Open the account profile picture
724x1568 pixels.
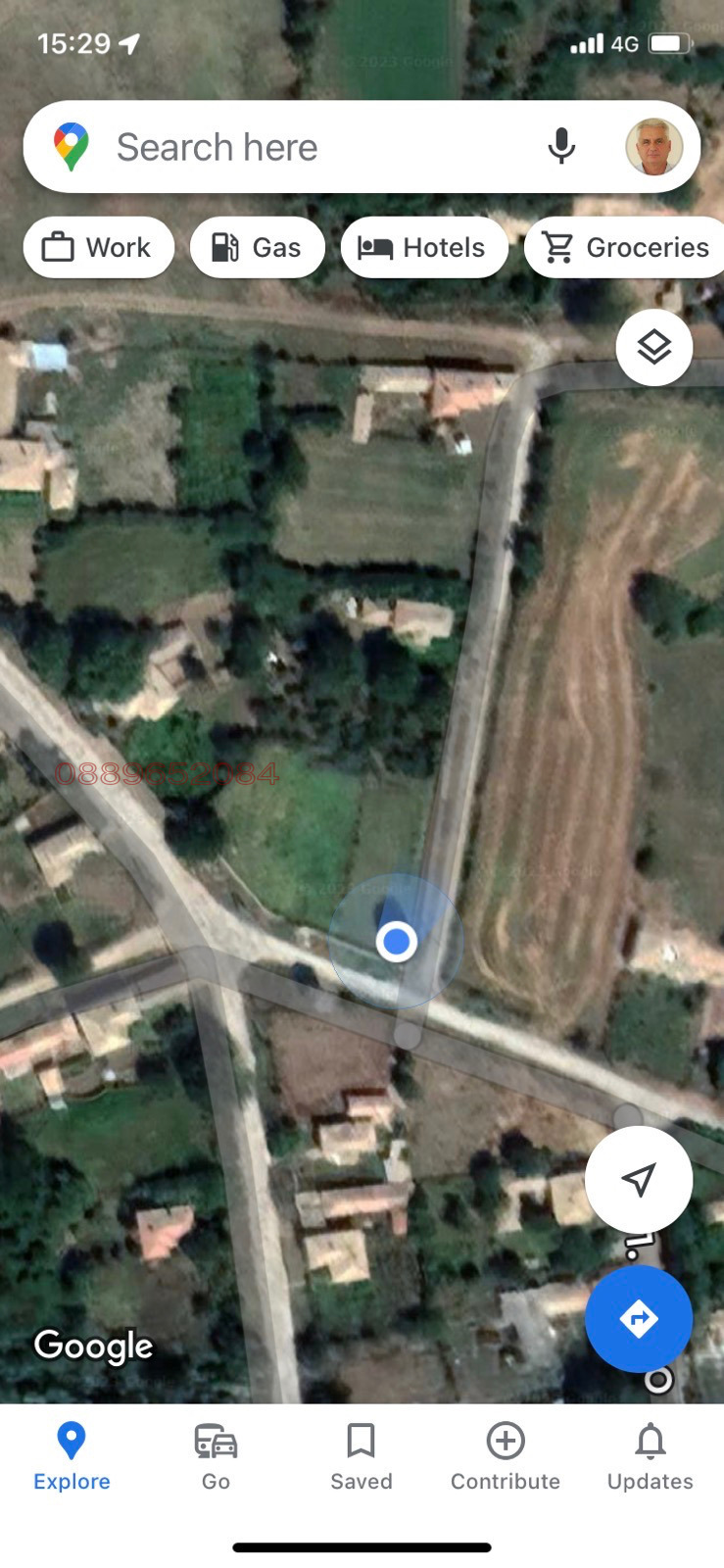653,147
